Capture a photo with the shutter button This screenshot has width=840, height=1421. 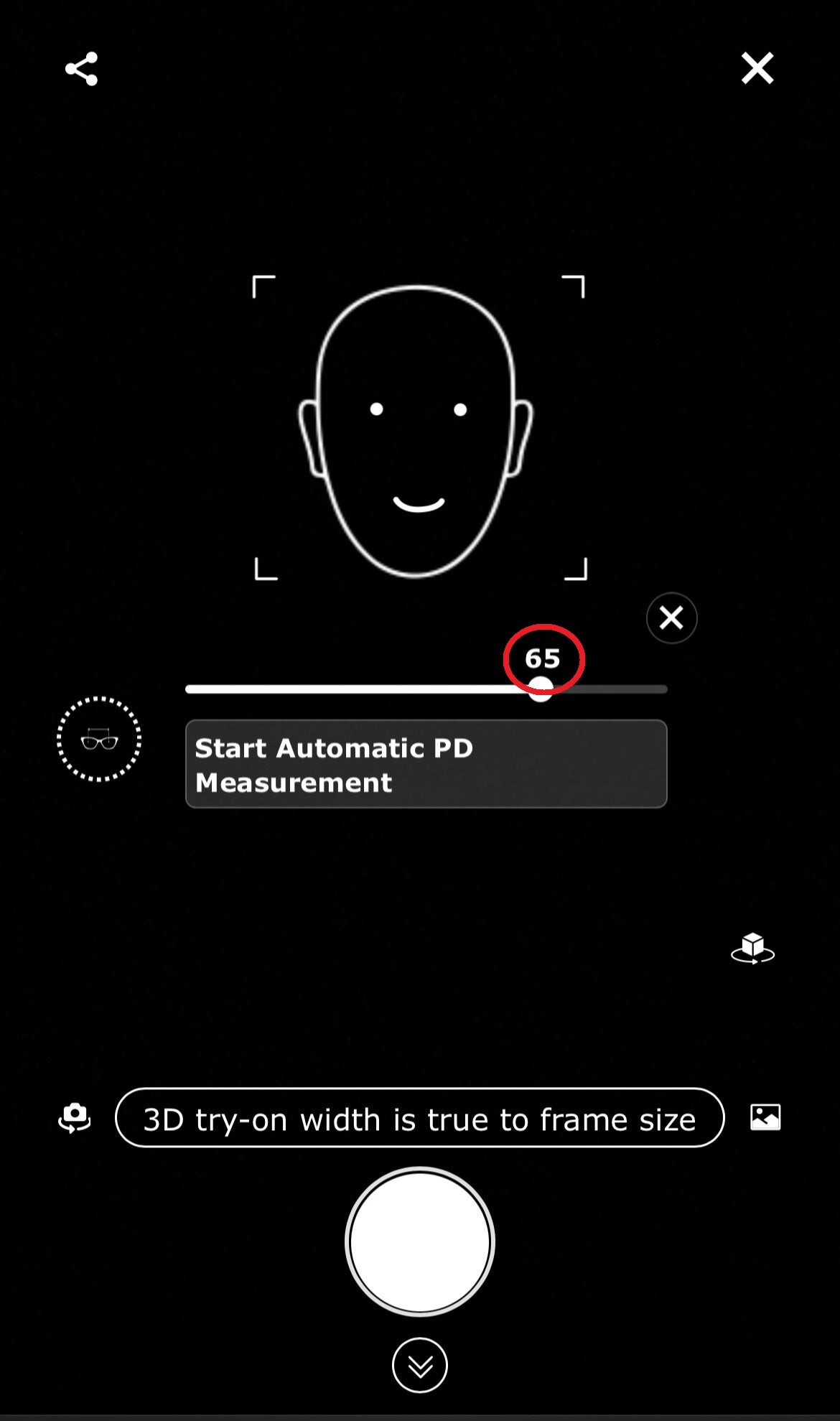(420, 1241)
